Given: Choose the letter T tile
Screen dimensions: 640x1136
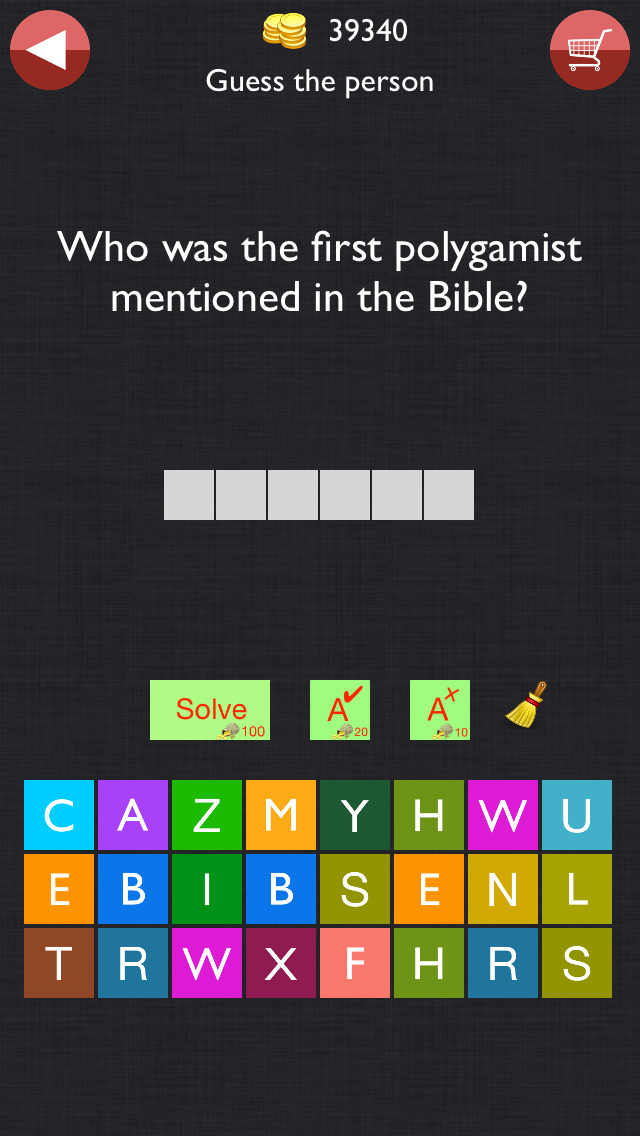Looking at the screenshot, I should [59, 963].
